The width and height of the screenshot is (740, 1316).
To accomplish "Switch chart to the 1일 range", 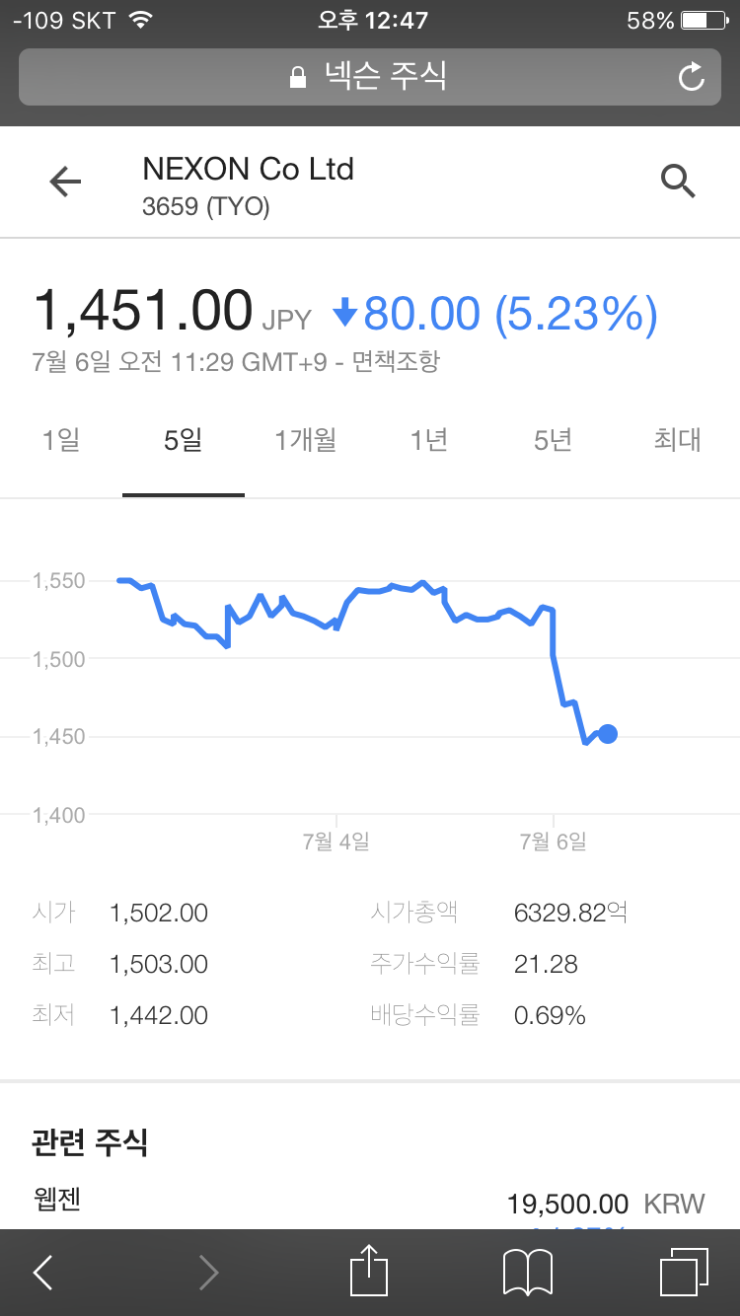I will (x=61, y=440).
